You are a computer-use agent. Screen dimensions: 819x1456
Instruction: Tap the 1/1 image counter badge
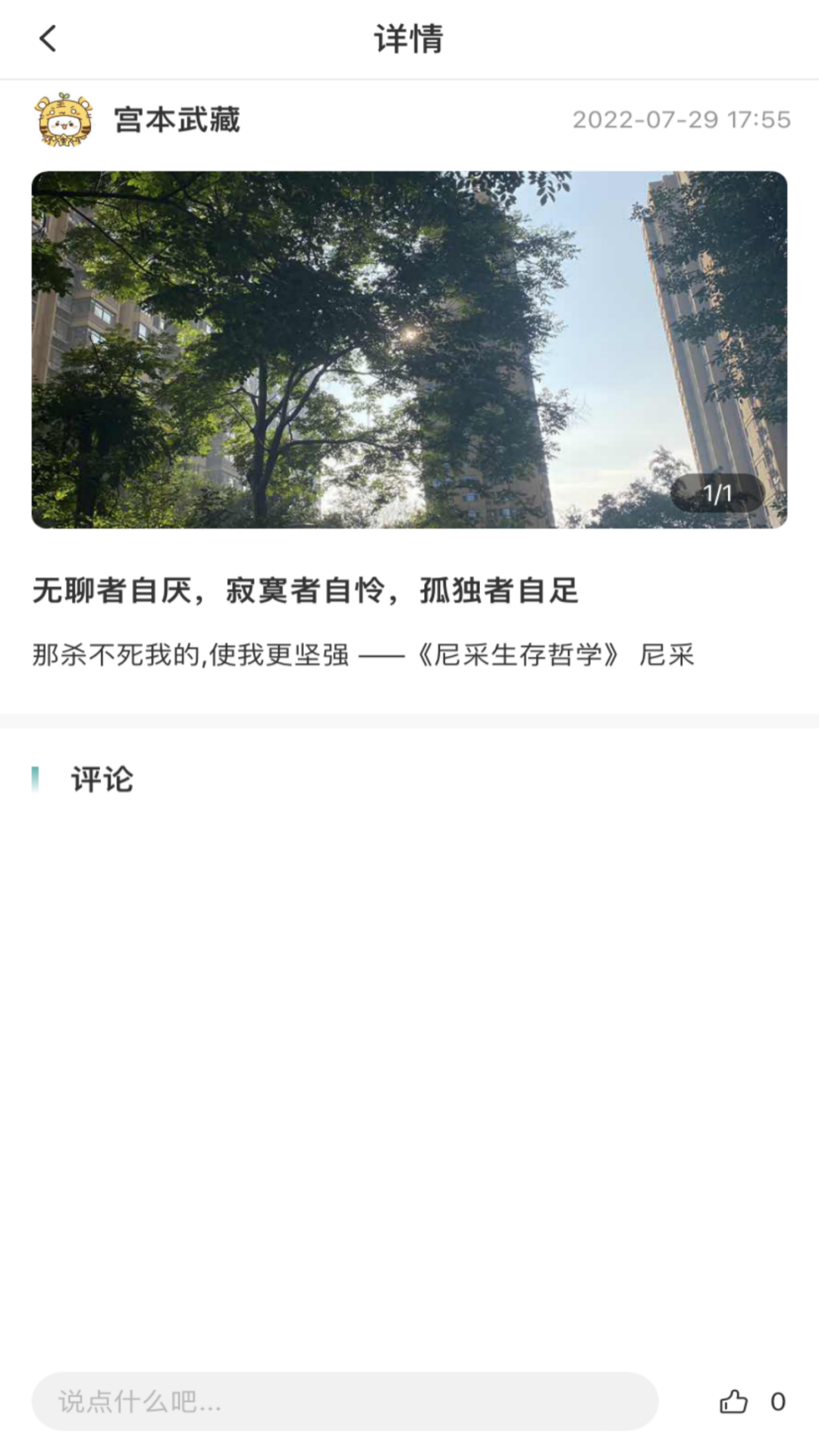pyautogui.click(x=717, y=492)
